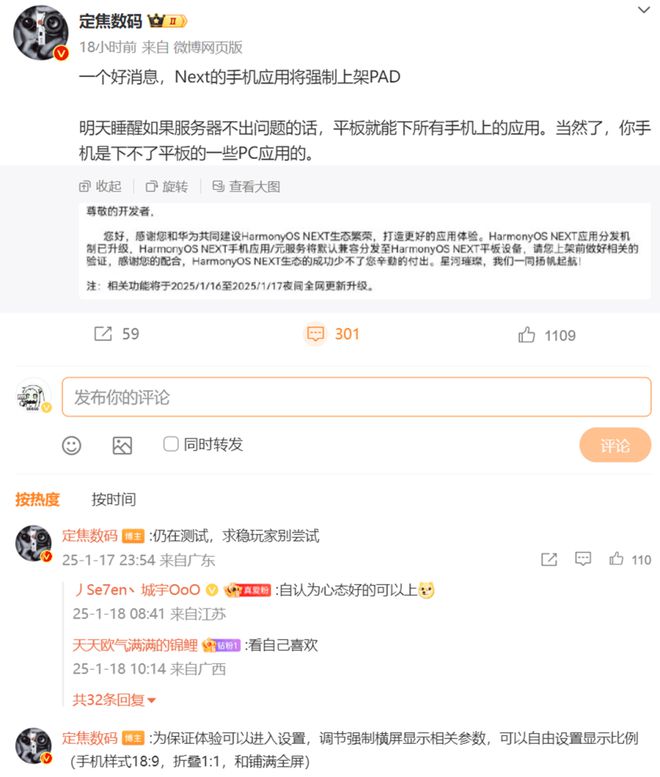Viewport: 660px width, 777px height.
Task: Expand 共32条回复 replies
Action: pyautogui.click(x=114, y=699)
